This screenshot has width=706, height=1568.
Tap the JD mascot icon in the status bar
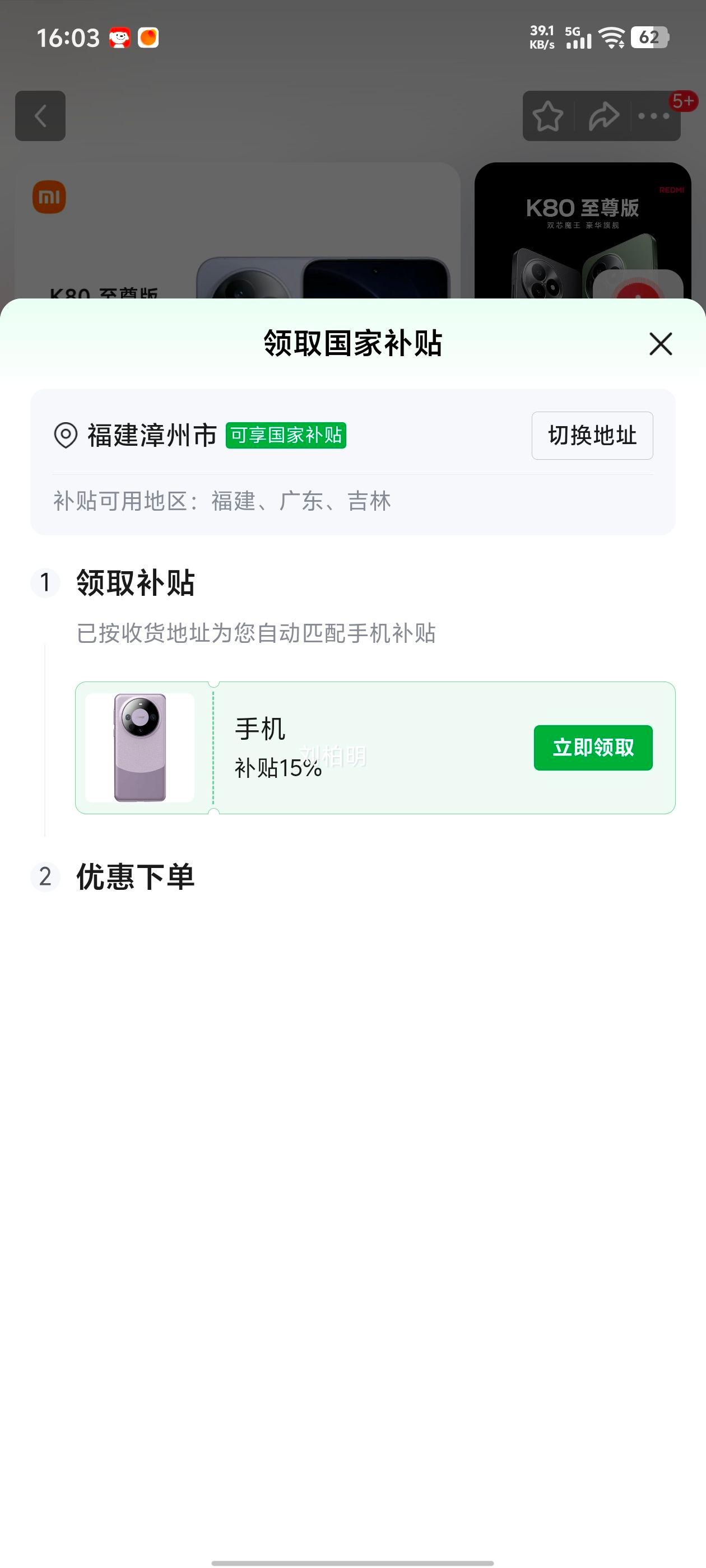point(120,38)
